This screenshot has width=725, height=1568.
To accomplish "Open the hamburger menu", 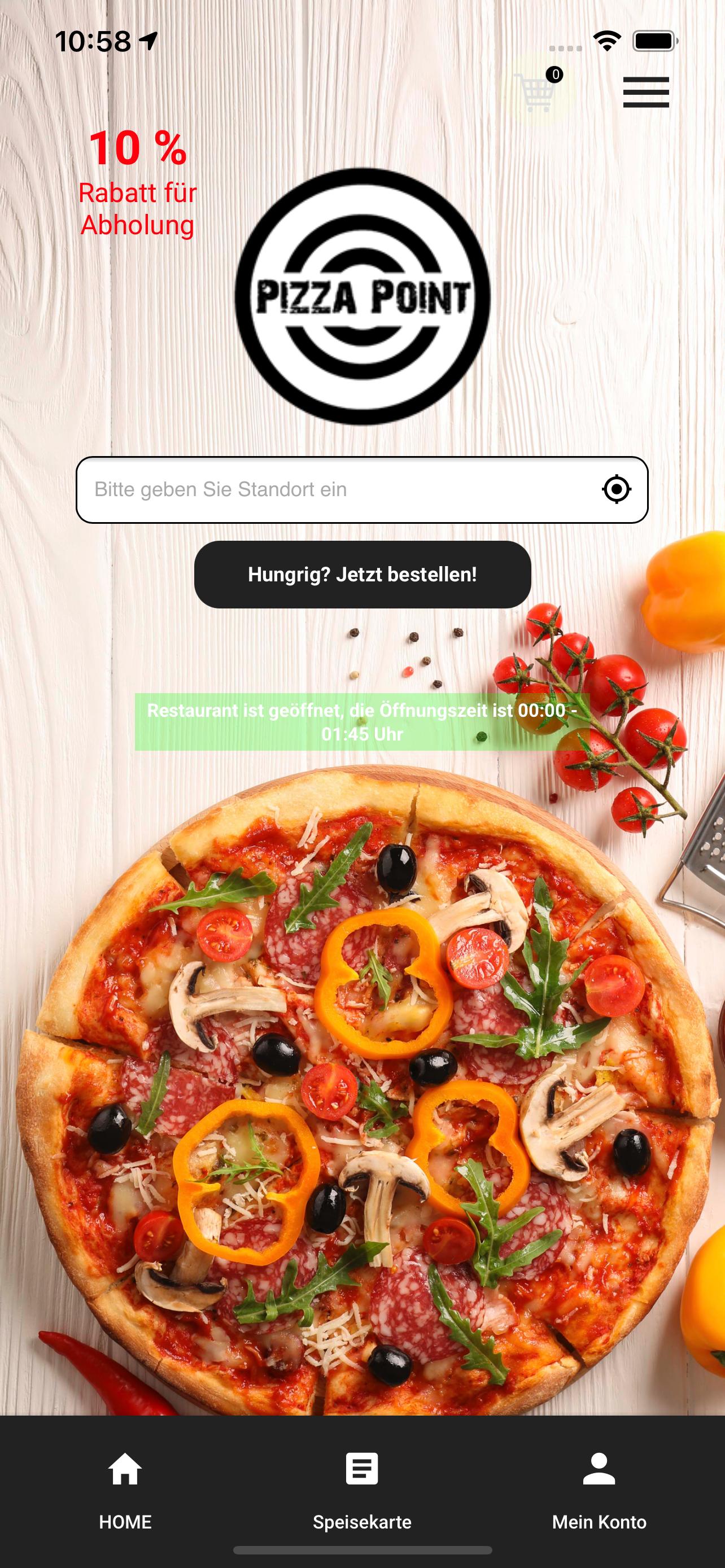I will [645, 93].
